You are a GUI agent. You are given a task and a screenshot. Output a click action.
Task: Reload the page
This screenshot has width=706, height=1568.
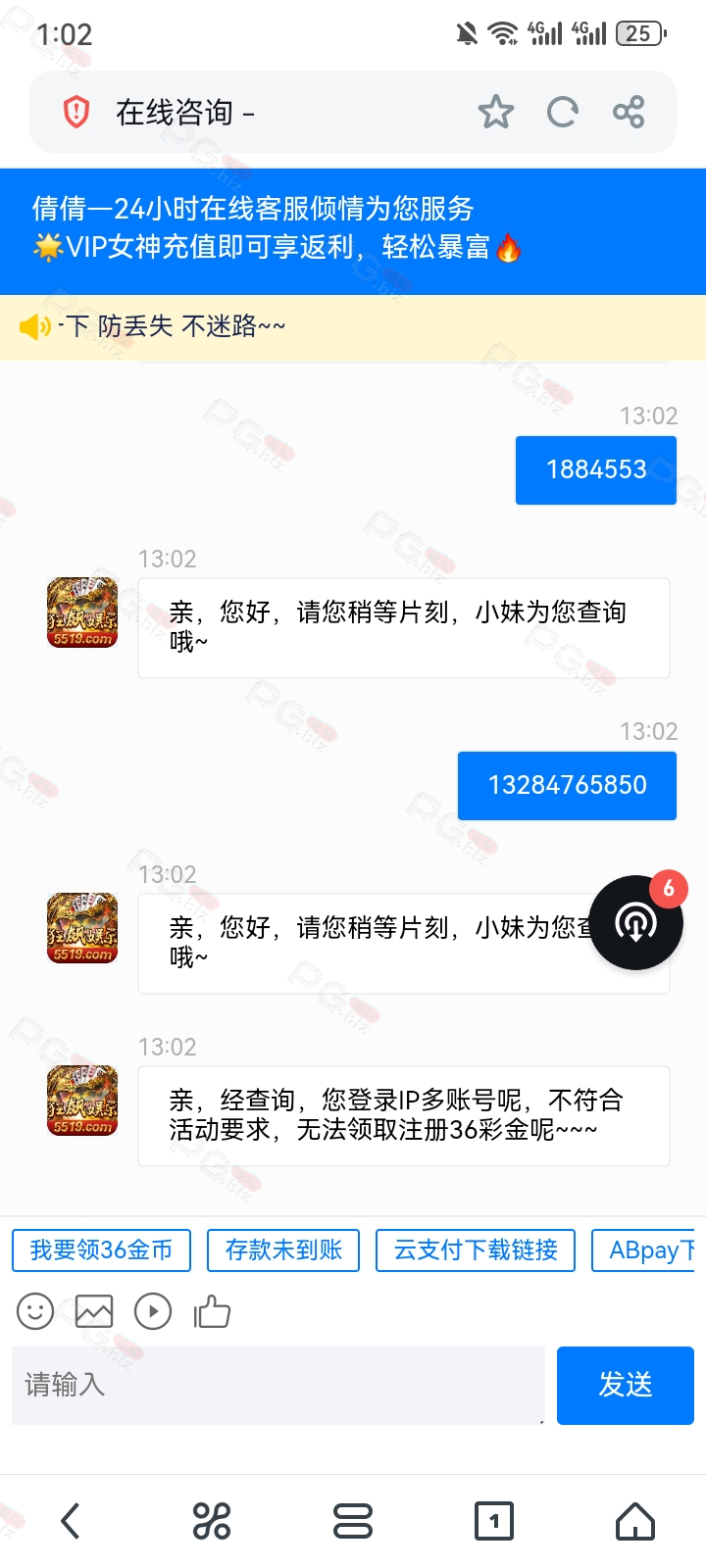pyautogui.click(x=562, y=113)
